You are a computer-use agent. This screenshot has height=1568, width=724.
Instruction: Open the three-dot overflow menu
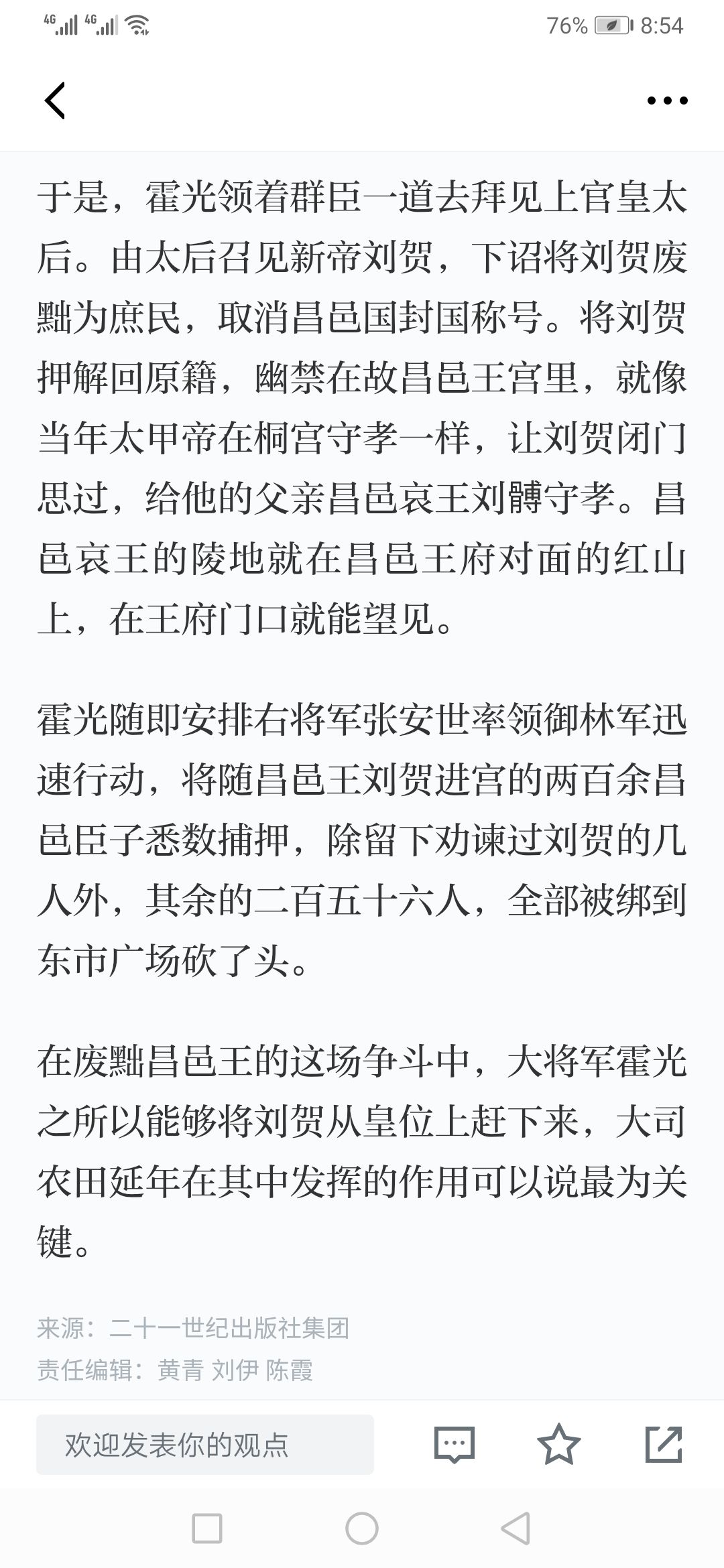tap(667, 101)
